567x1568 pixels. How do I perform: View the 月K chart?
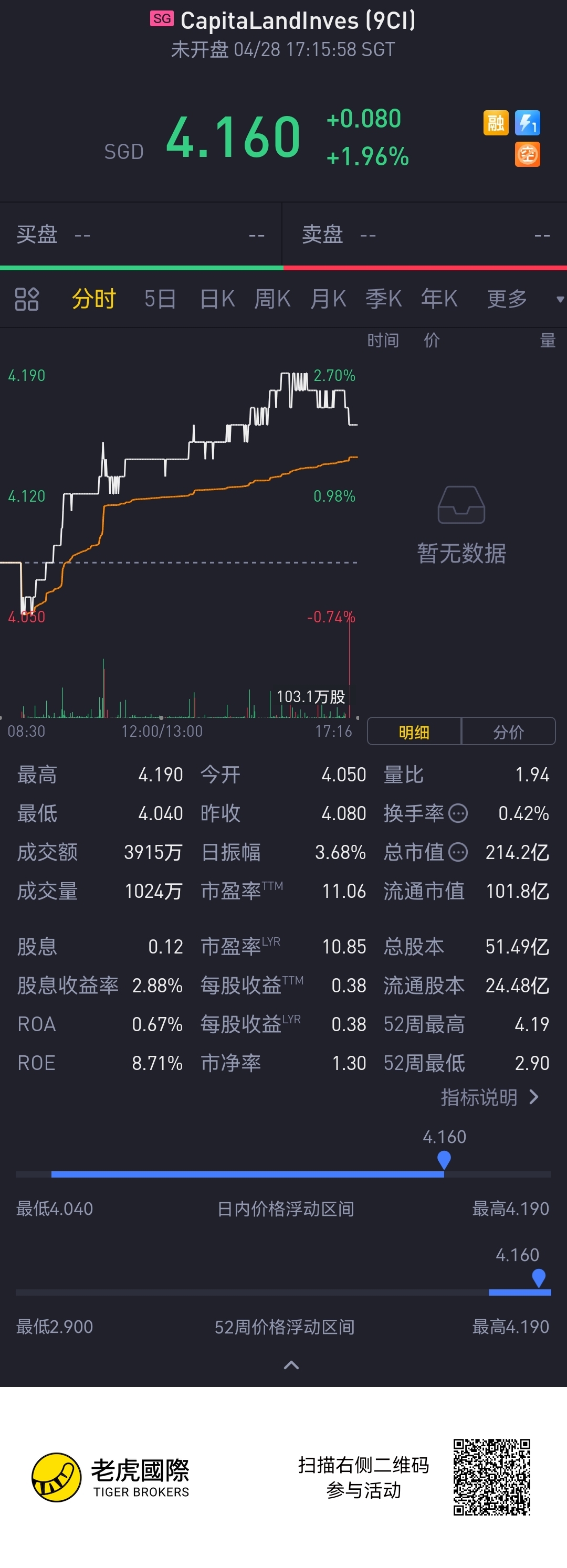(328, 299)
